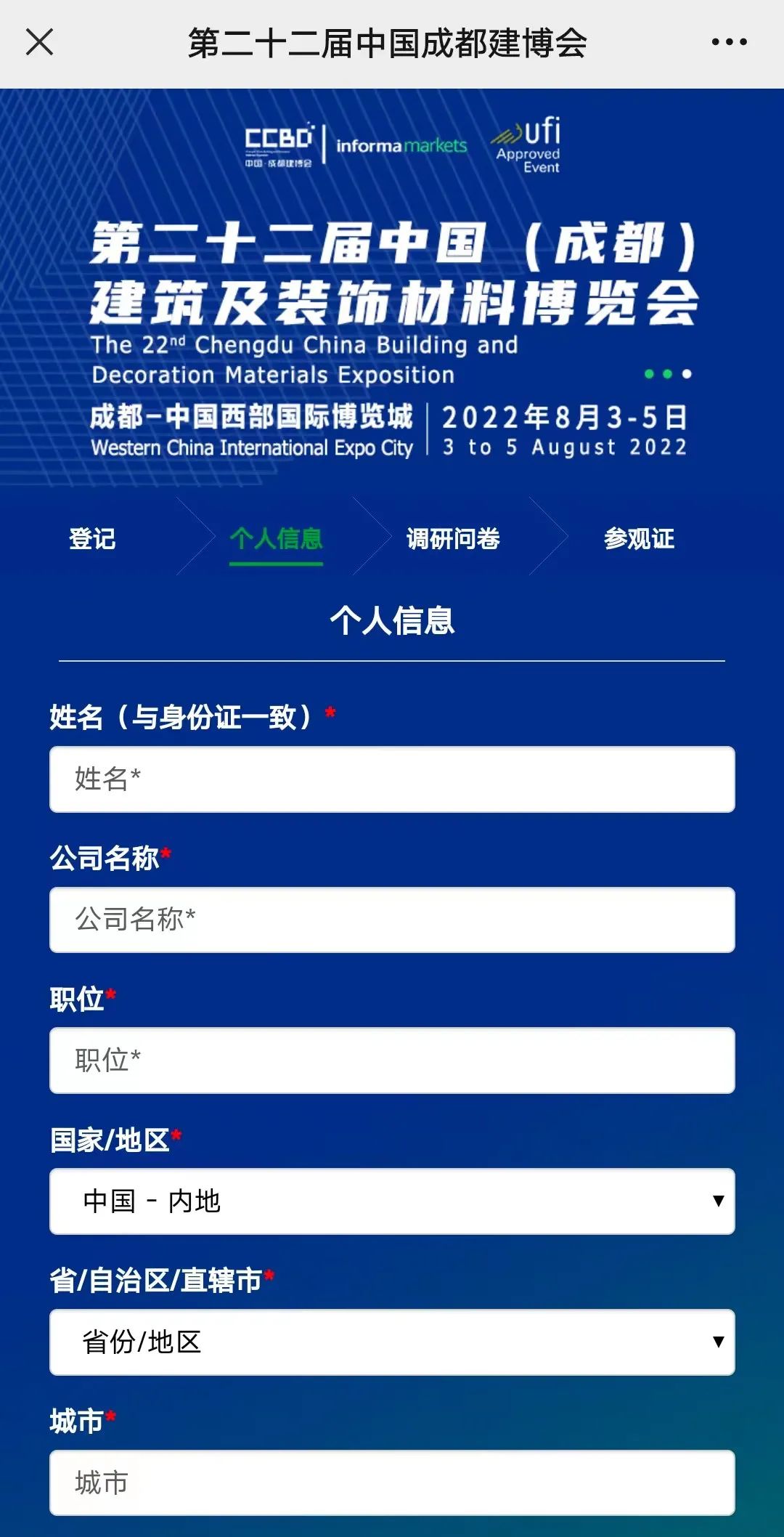Viewport: 784px width, 1537px height.
Task: Open the 参观证 step
Action: click(639, 539)
